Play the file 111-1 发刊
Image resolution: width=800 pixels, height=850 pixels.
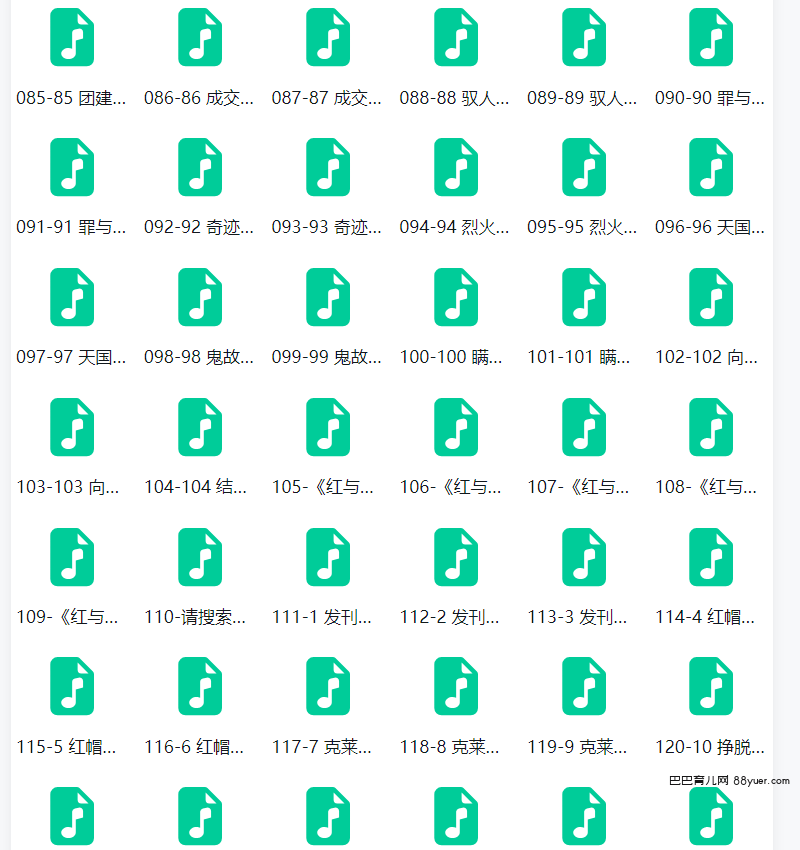click(328, 557)
